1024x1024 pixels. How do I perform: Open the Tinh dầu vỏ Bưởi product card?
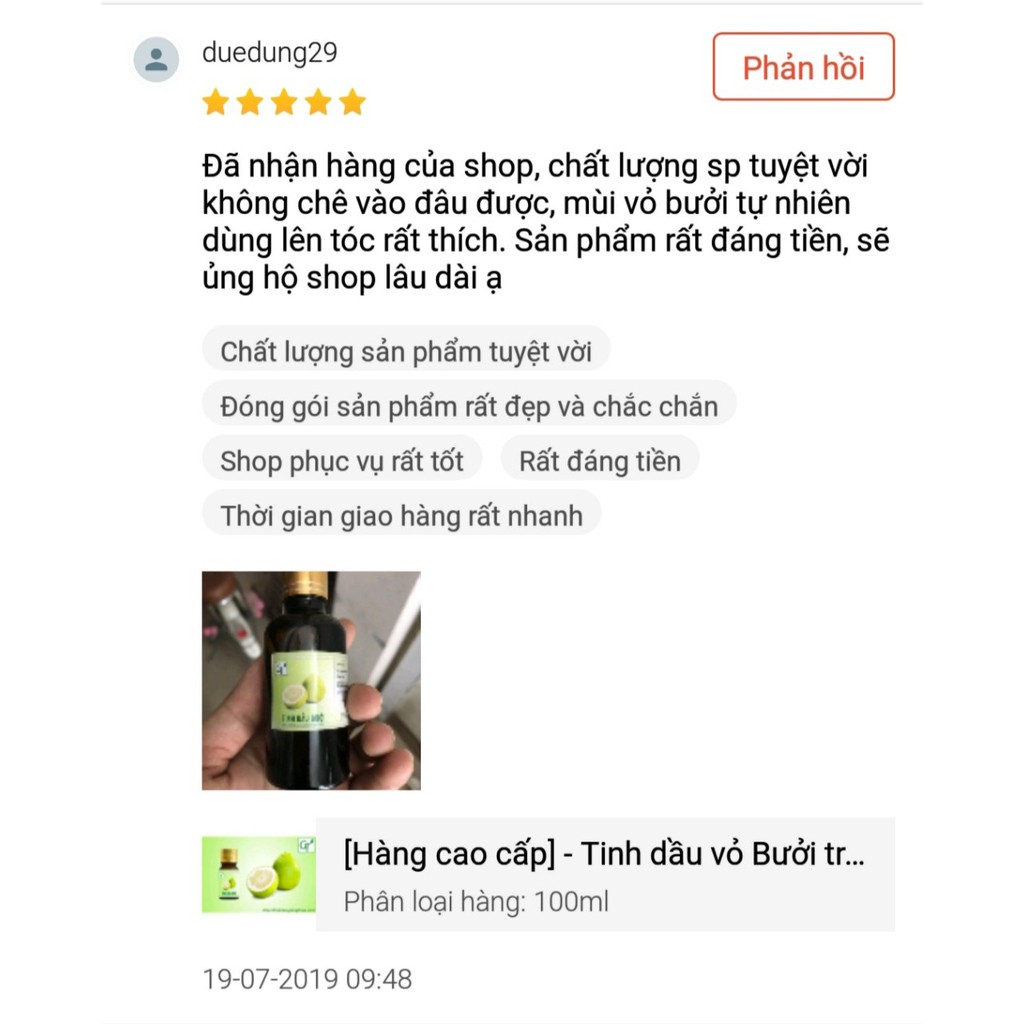click(x=604, y=874)
